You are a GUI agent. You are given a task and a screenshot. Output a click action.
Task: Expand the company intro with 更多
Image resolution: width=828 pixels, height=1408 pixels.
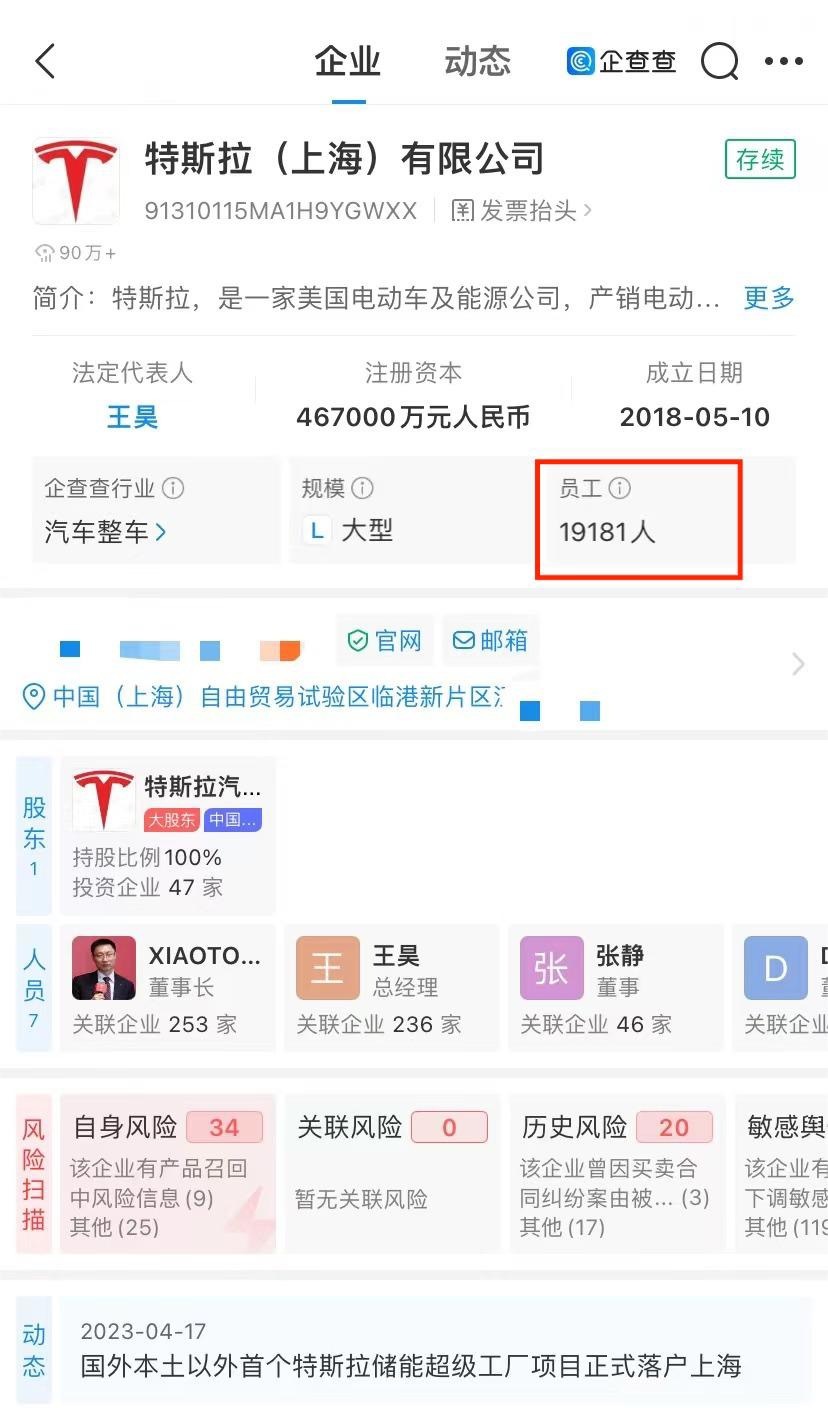click(768, 298)
